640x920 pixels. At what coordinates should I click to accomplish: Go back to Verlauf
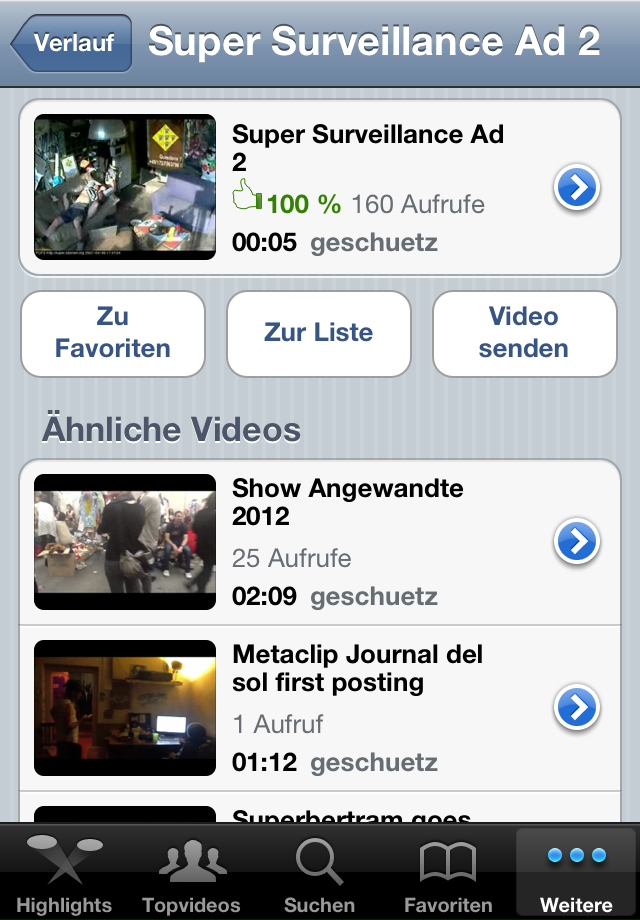pyautogui.click(x=72, y=43)
